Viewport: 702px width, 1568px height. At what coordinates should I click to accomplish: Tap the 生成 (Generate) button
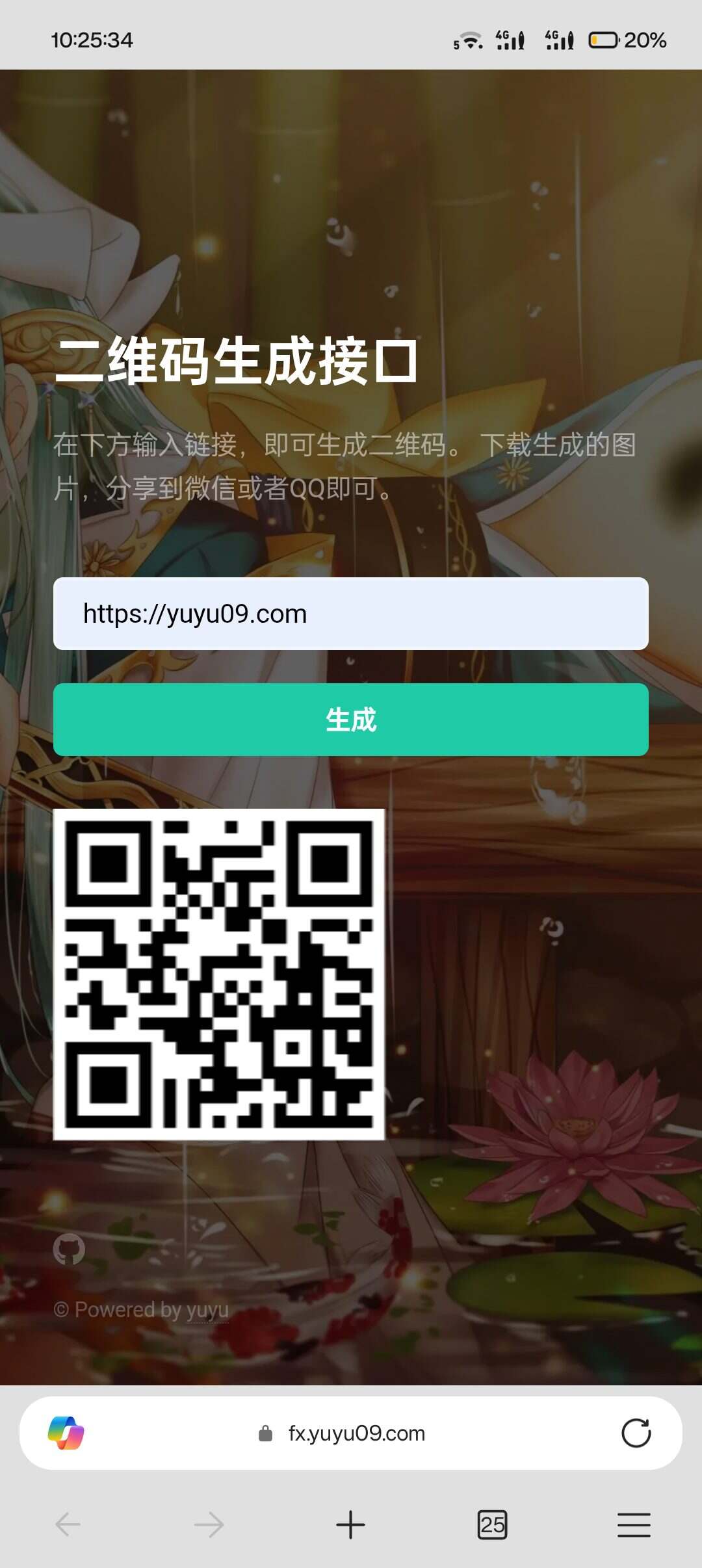pos(351,720)
